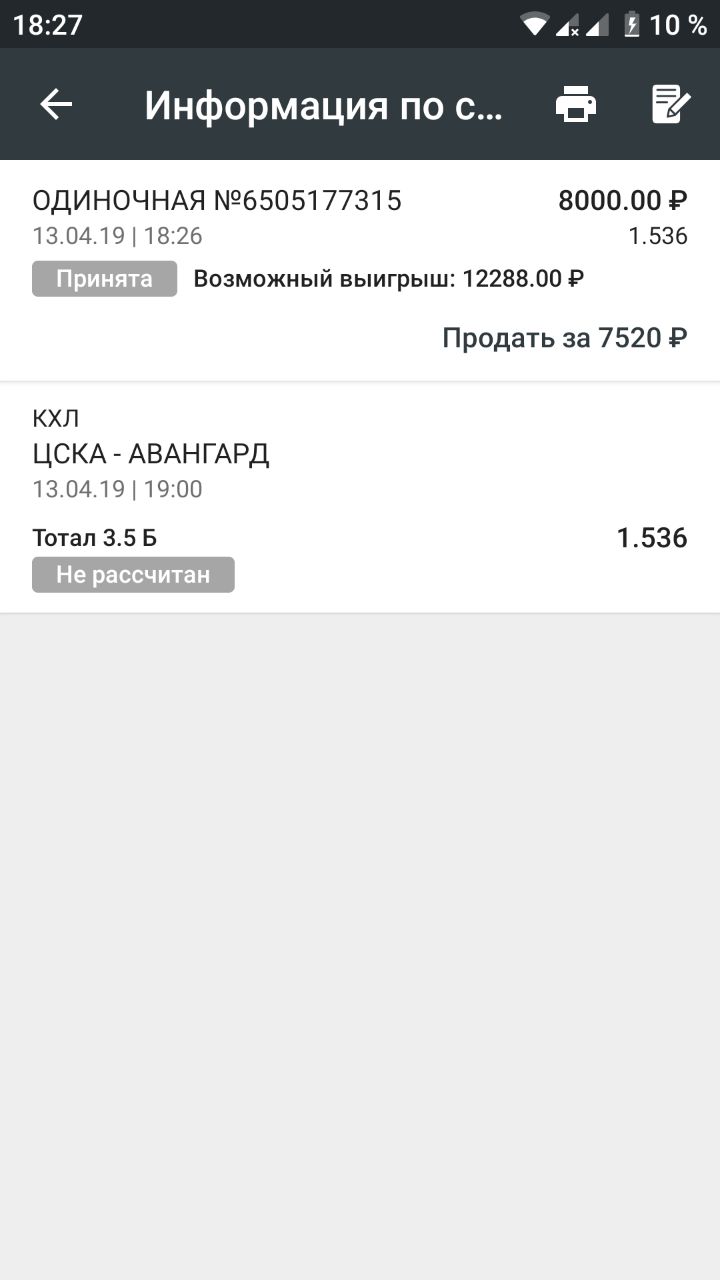Image resolution: width=720 pixels, height=1280 pixels.
Task: Go back using the arrow icon
Action: click(56, 104)
